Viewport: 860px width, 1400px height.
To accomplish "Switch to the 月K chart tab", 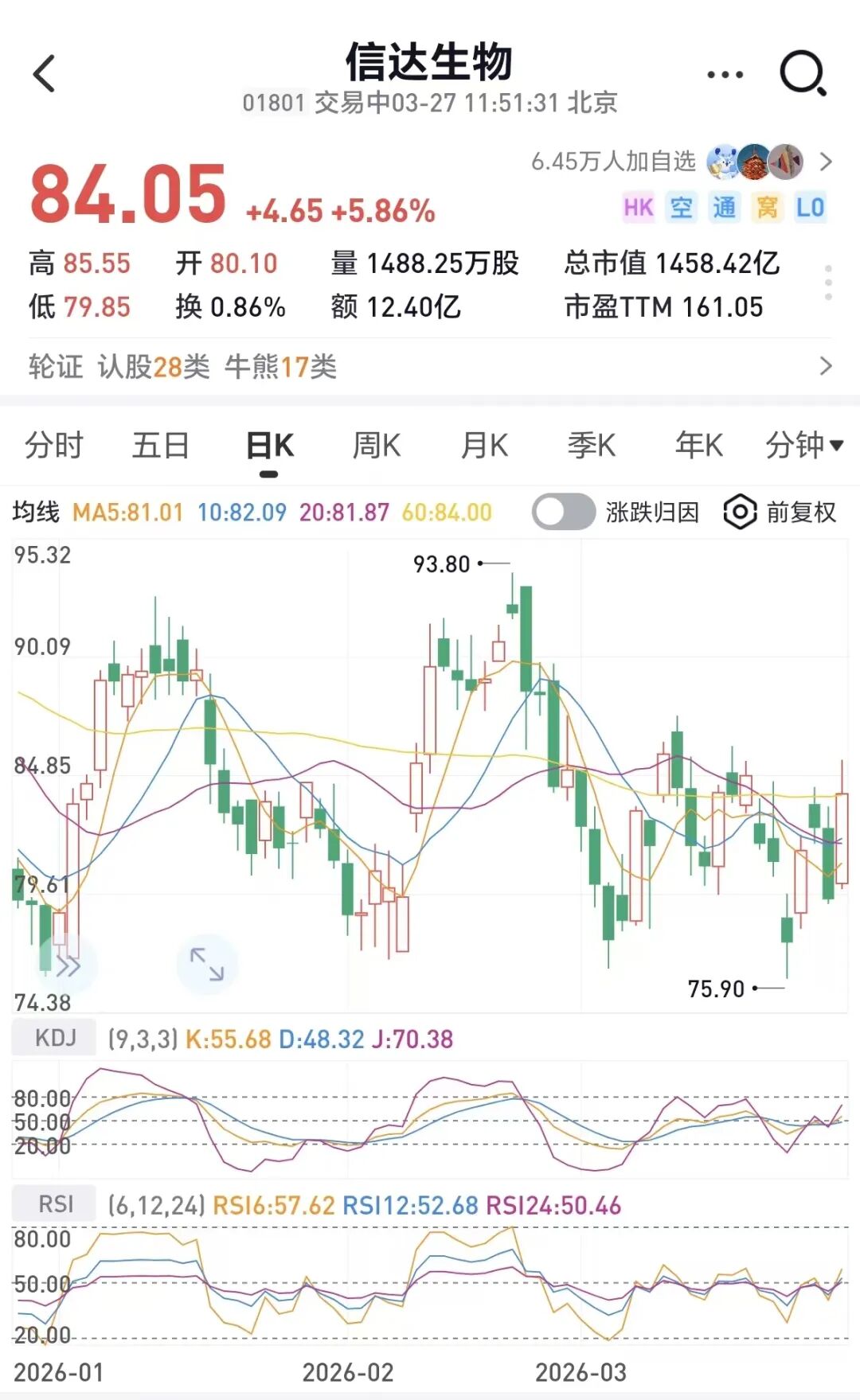I will pos(484,446).
